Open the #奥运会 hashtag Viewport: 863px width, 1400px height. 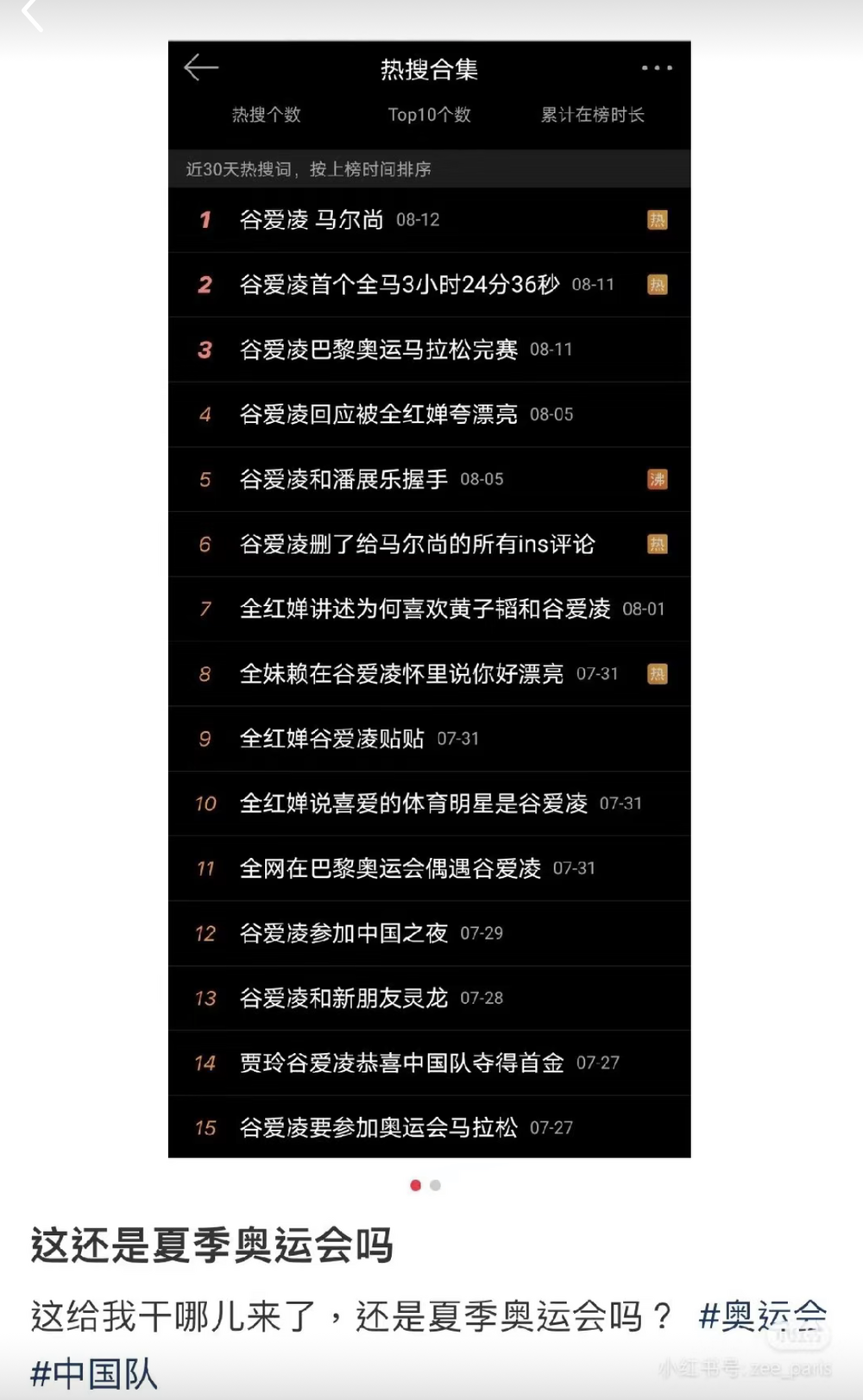(x=762, y=1316)
